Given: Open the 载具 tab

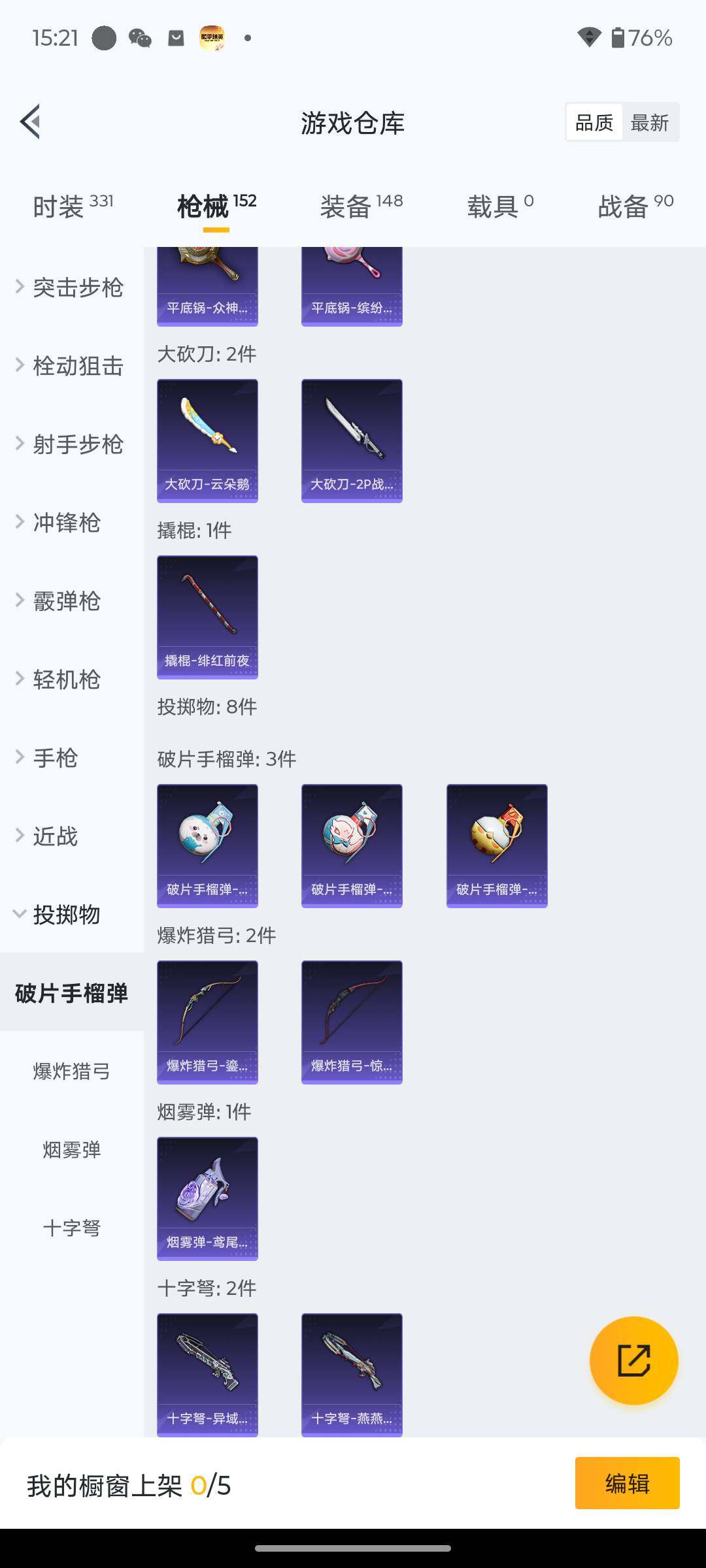Looking at the screenshot, I should 500,206.
